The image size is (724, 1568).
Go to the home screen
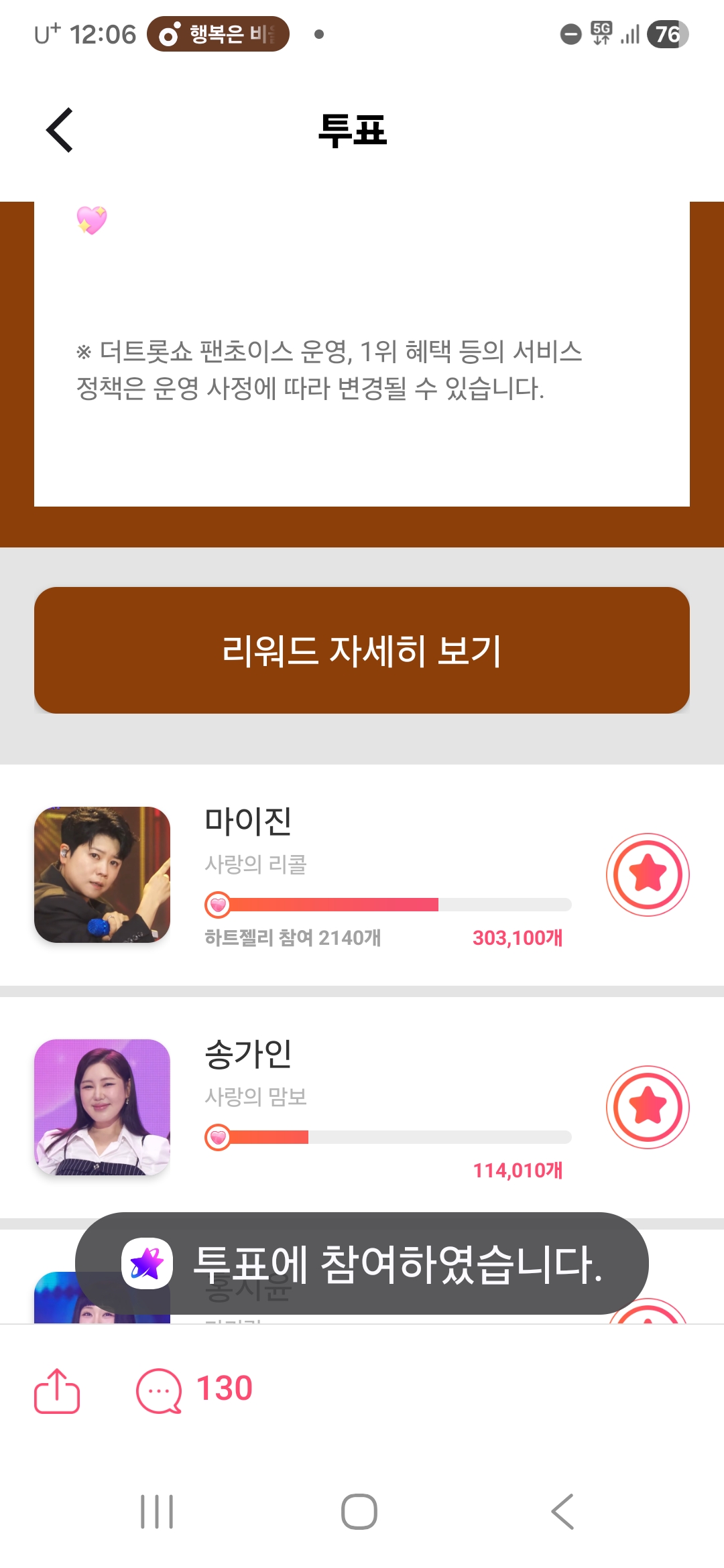[x=359, y=1512]
